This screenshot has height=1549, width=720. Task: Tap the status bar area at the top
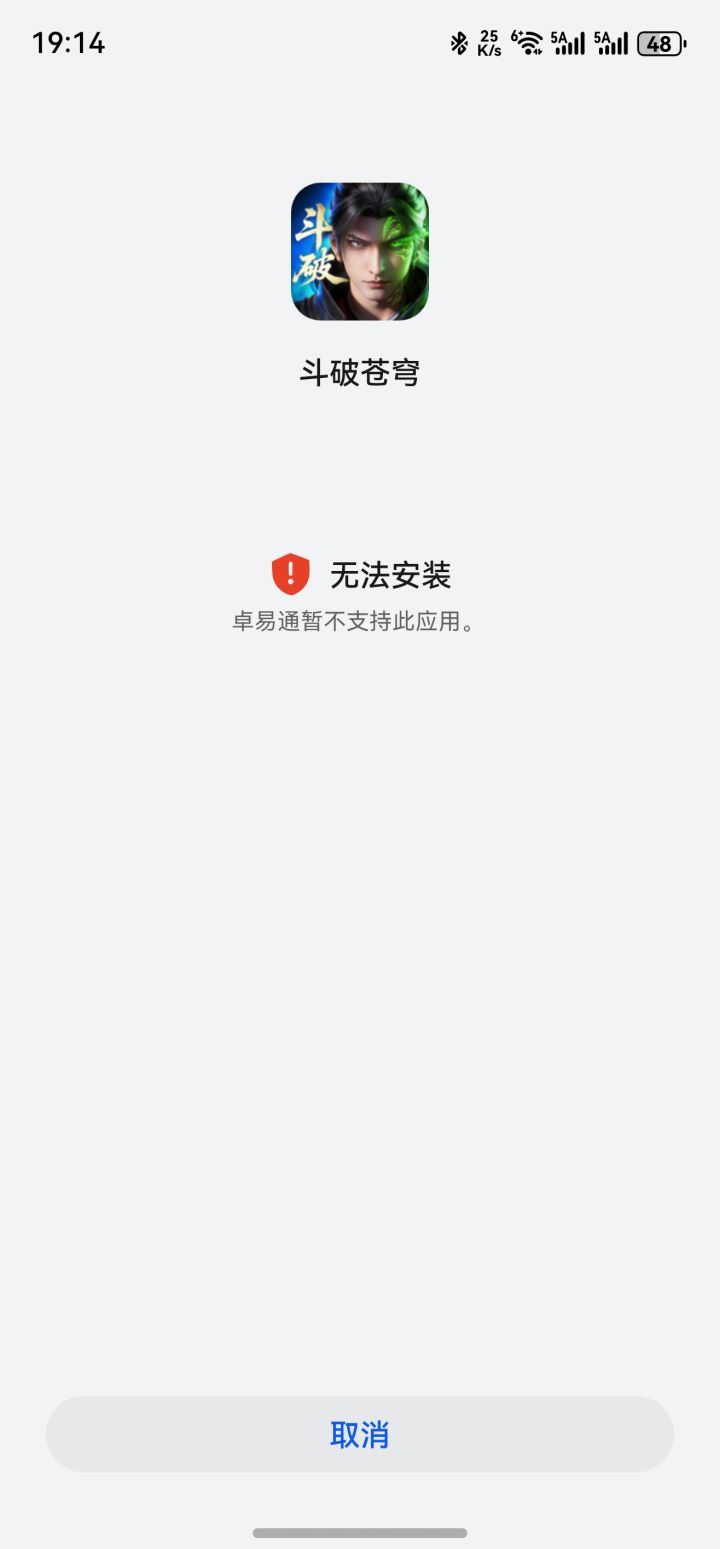360,43
